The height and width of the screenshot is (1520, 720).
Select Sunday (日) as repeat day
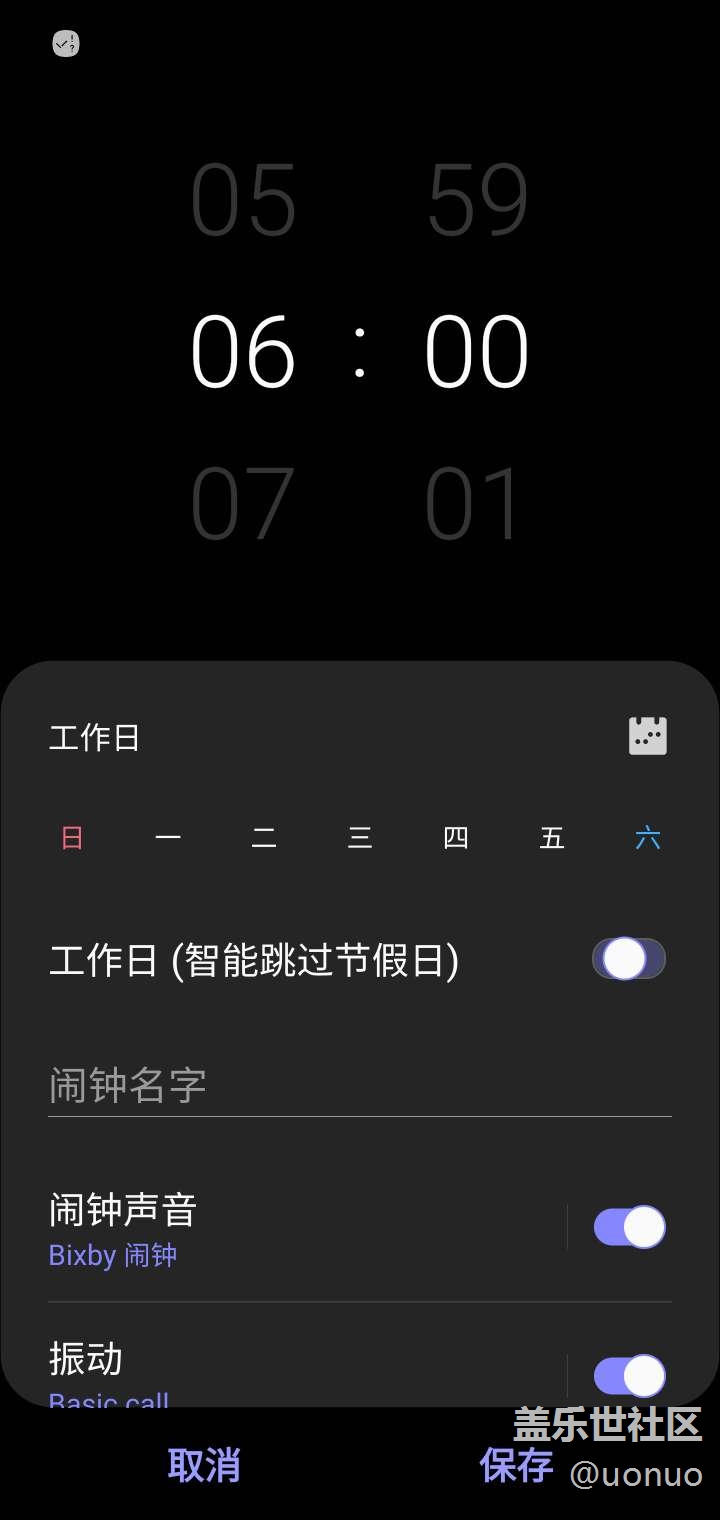pyautogui.click(x=72, y=838)
